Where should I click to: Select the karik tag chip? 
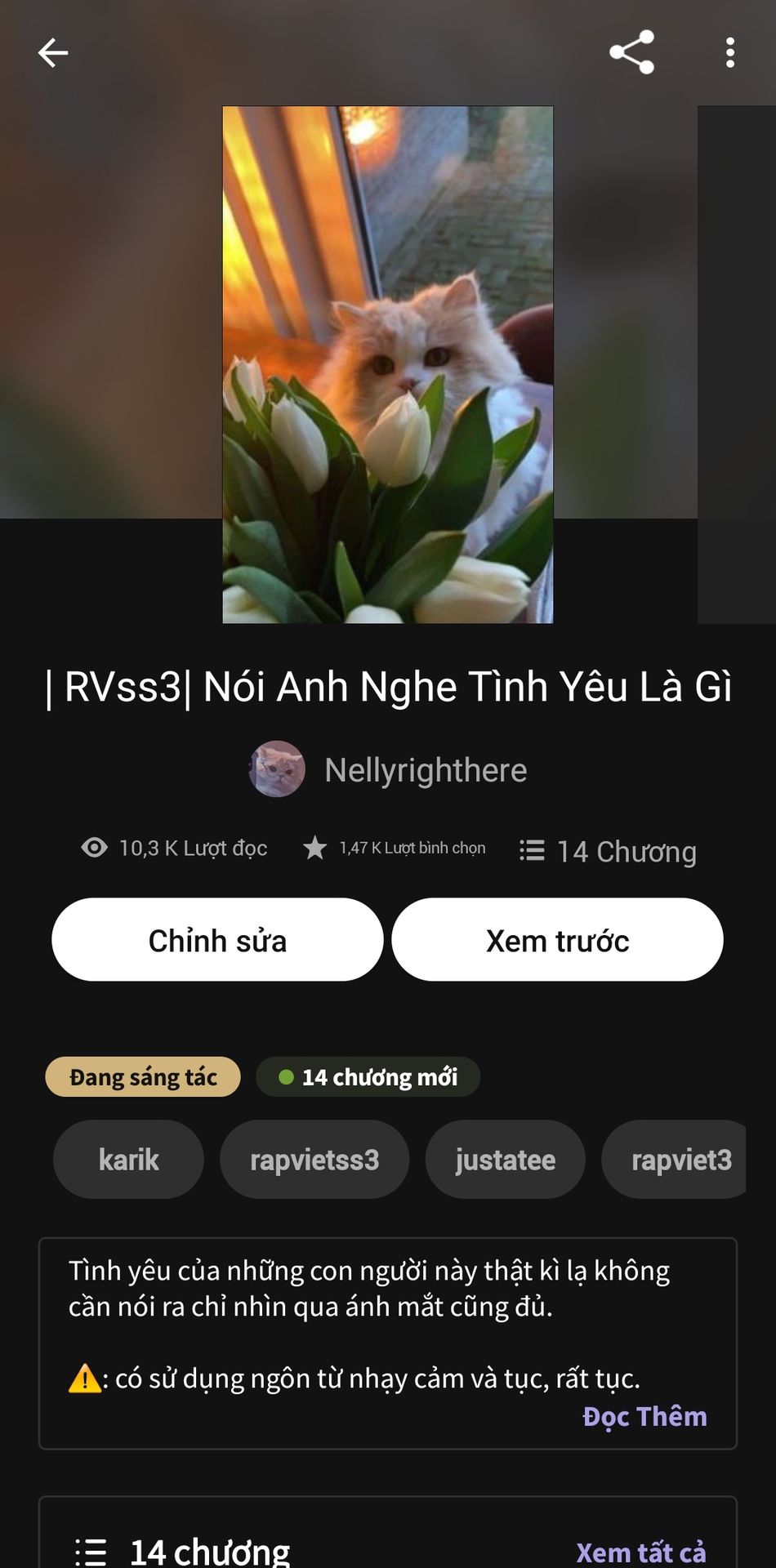click(128, 1160)
